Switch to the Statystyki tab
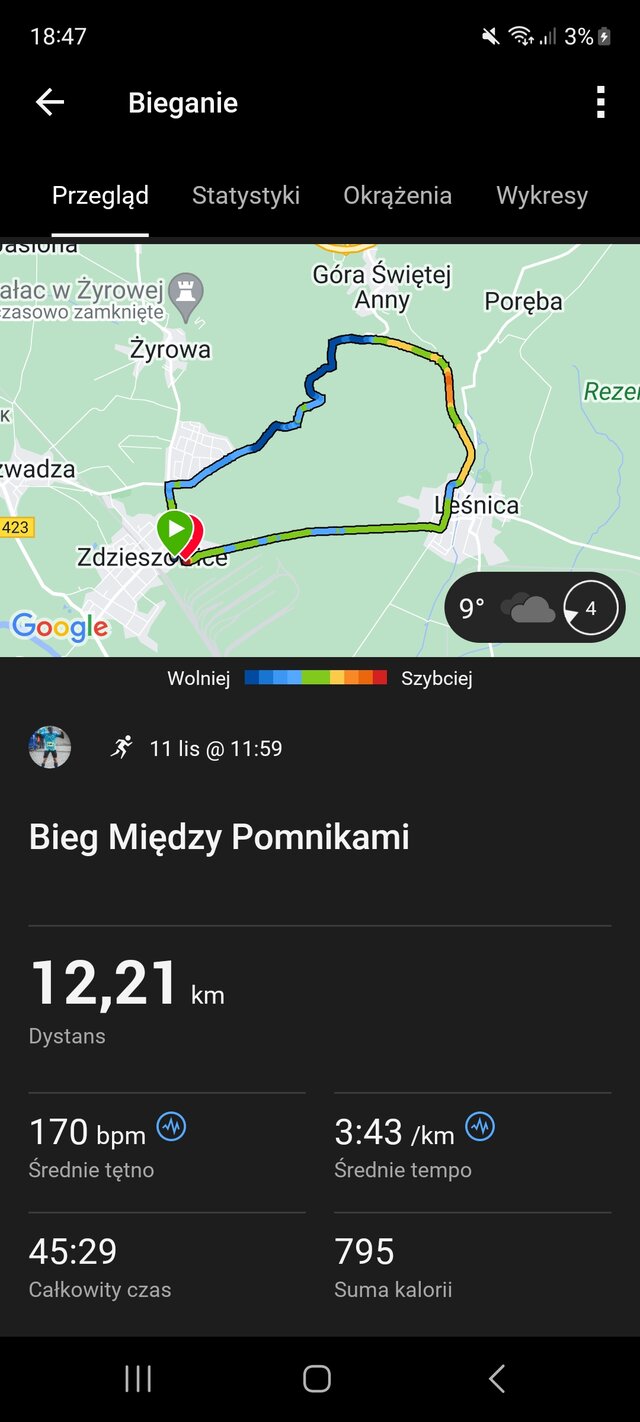 point(246,195)
